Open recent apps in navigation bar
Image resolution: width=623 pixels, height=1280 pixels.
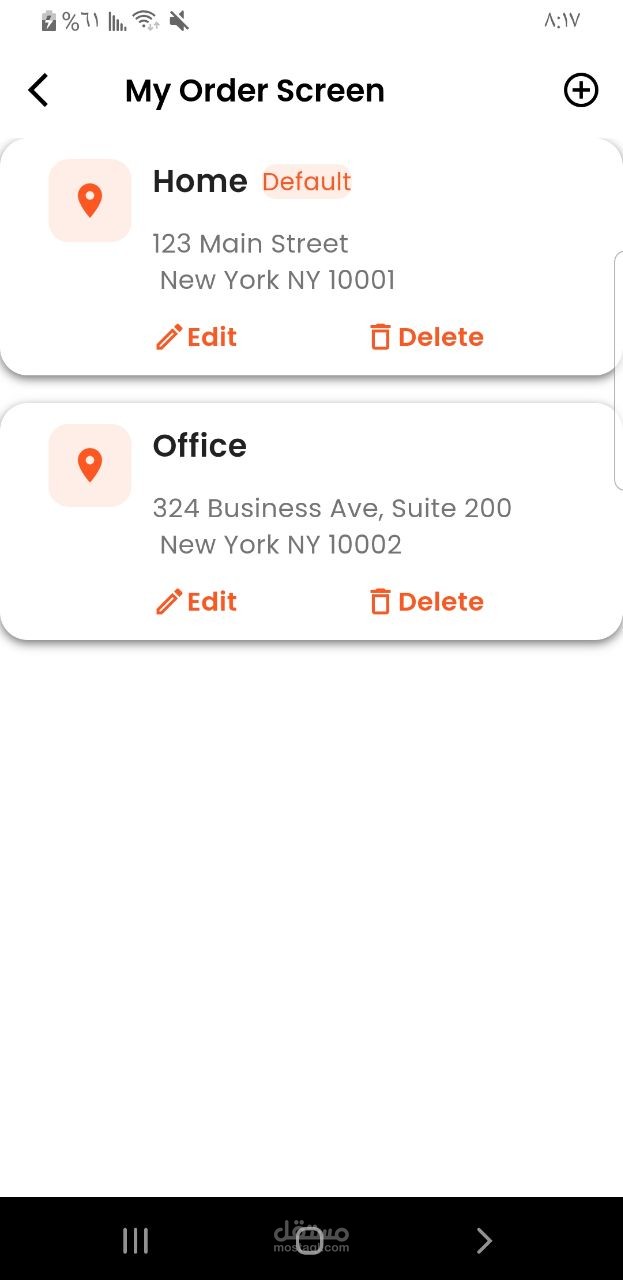tap(135, 1241)
